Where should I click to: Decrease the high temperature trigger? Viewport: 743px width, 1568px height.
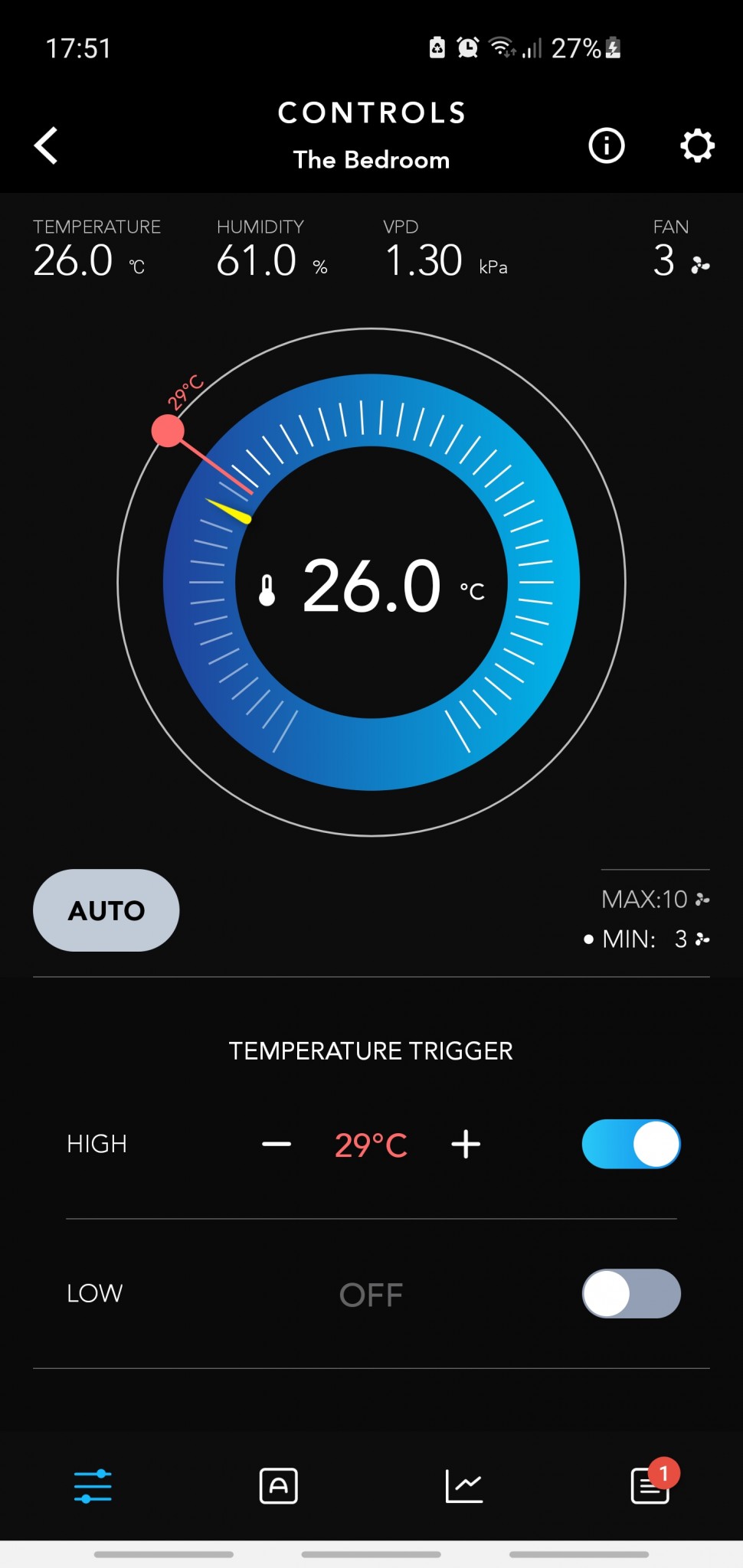(277, 1145)
